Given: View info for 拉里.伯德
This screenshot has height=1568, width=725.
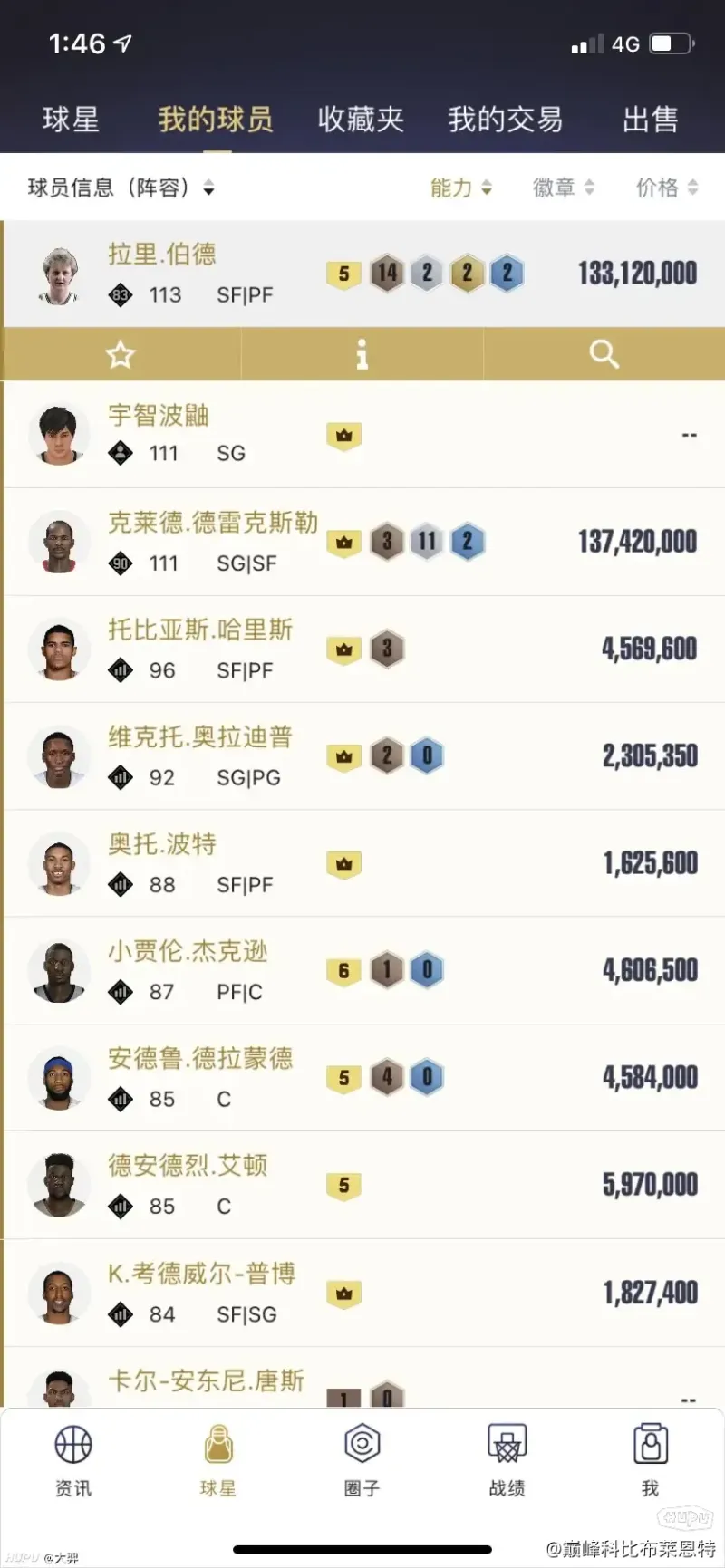Looking at the screenshot, I should [x=362, y=354].
